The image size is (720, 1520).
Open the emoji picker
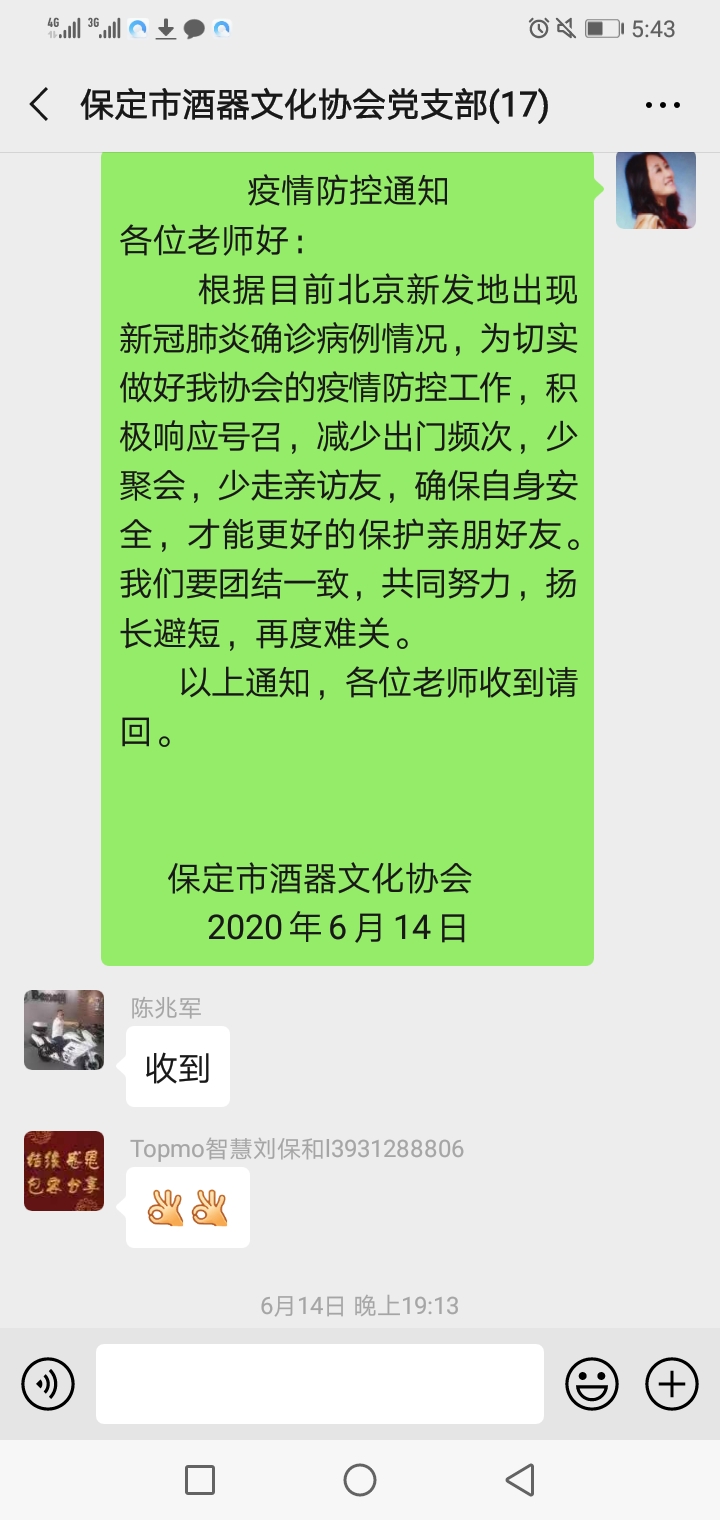click(x=591, y=1384)
